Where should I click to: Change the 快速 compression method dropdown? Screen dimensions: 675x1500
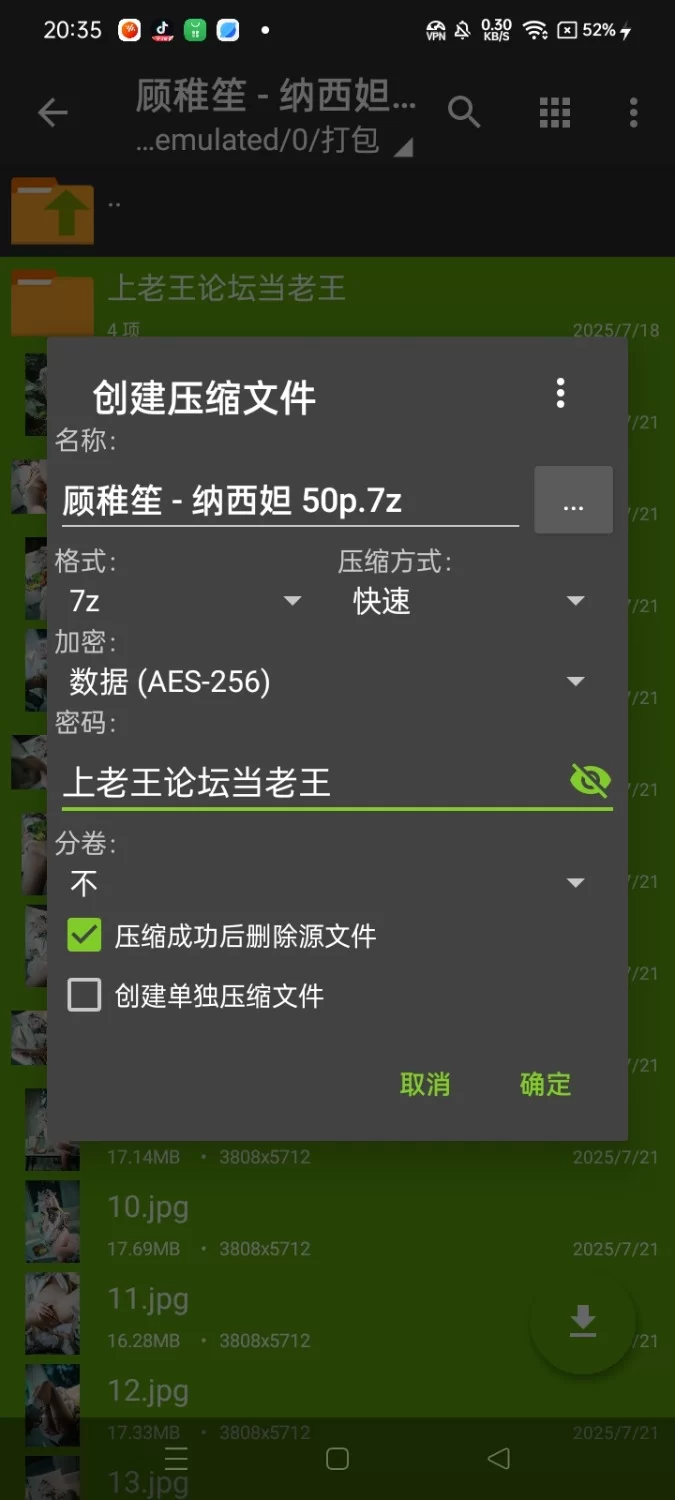pyautogui.click(x=467, y=601)
